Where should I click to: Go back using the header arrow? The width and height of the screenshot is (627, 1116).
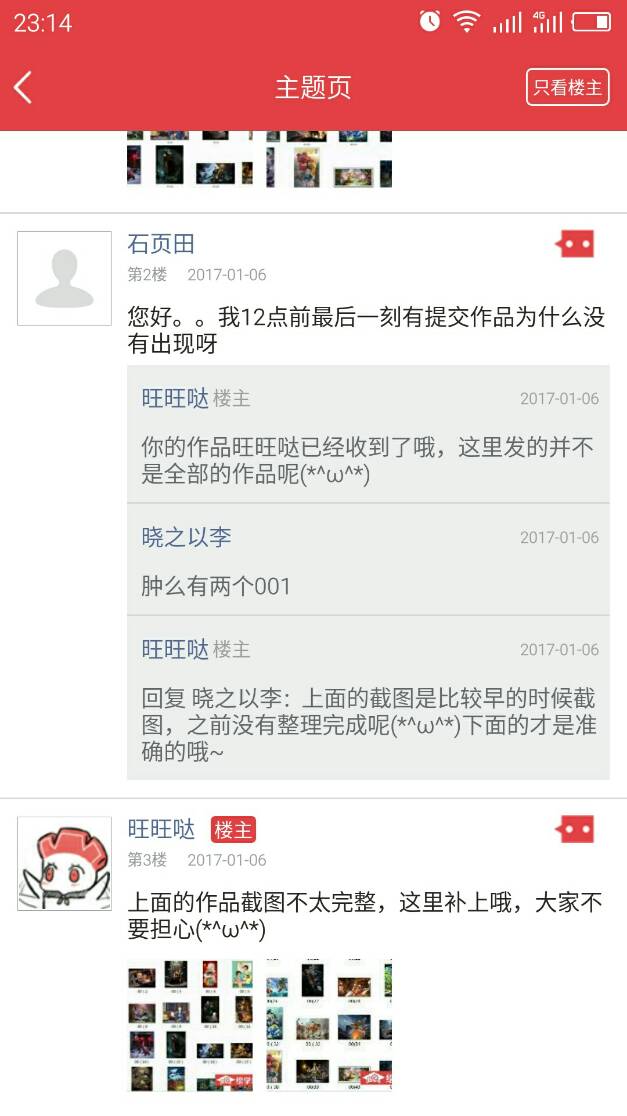tap(24, 87)
